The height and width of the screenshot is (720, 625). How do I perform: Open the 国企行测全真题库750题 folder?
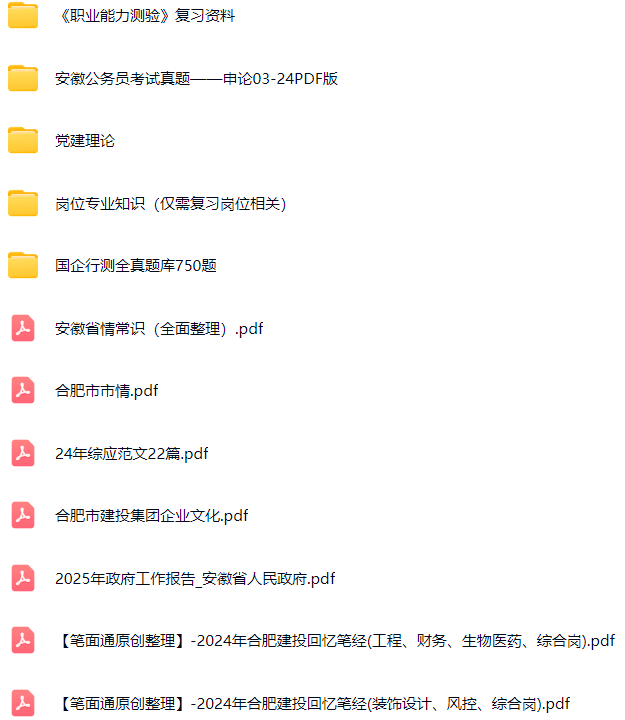(x=136, y=266)
